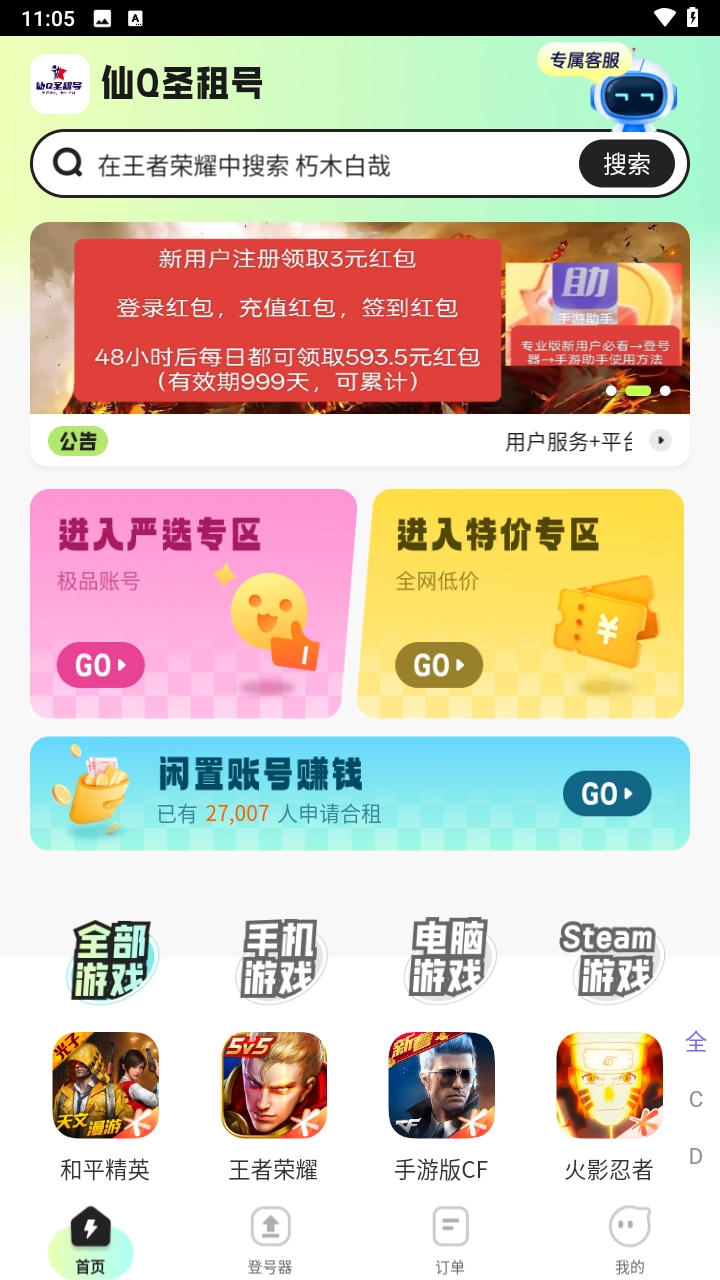Image resolution: width=720 pixels, height=1280 pixels.
Task: Switch to the Steam游戏 category
Action: (609, 961)
